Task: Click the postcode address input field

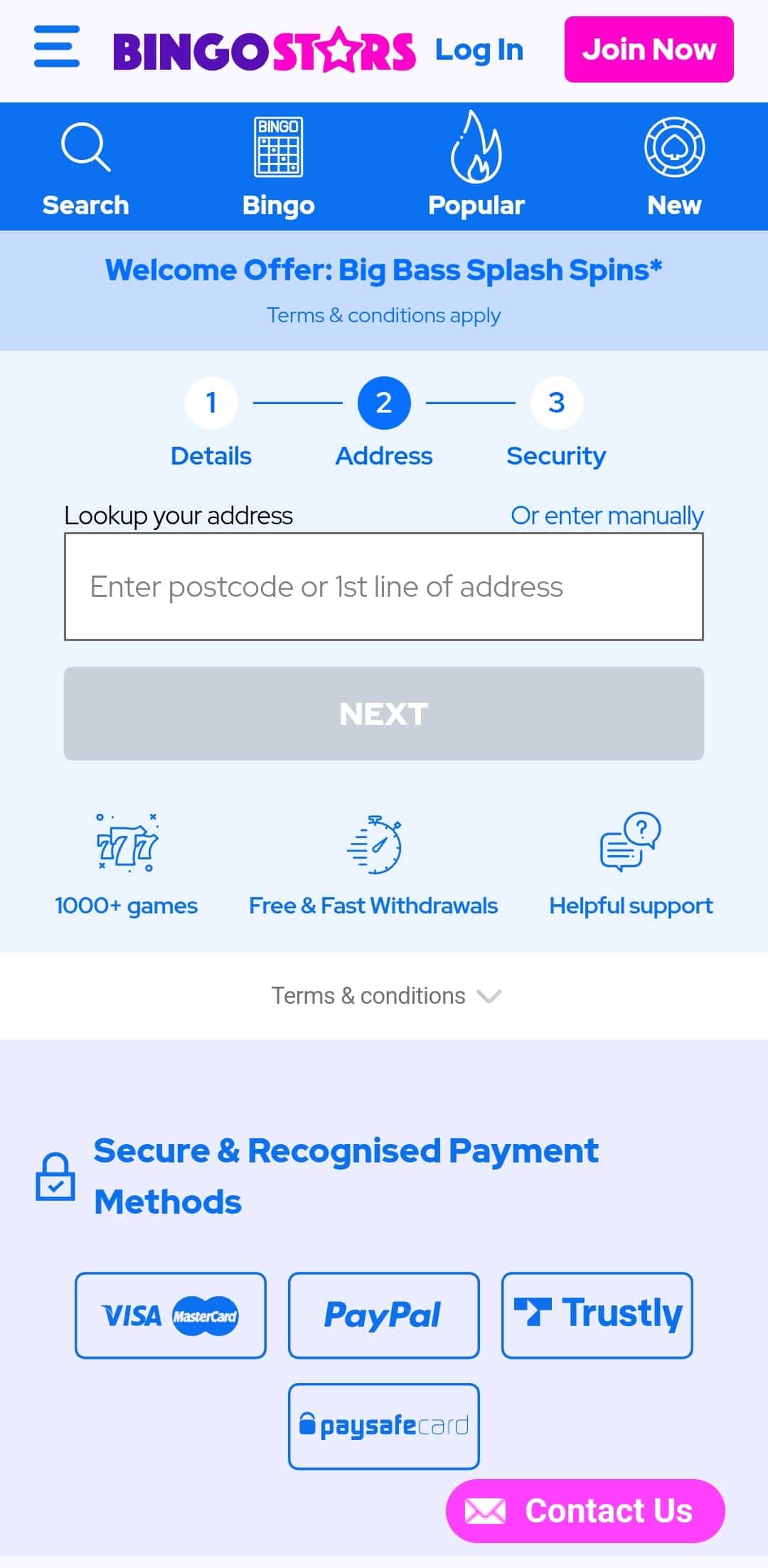Action: 384,586
